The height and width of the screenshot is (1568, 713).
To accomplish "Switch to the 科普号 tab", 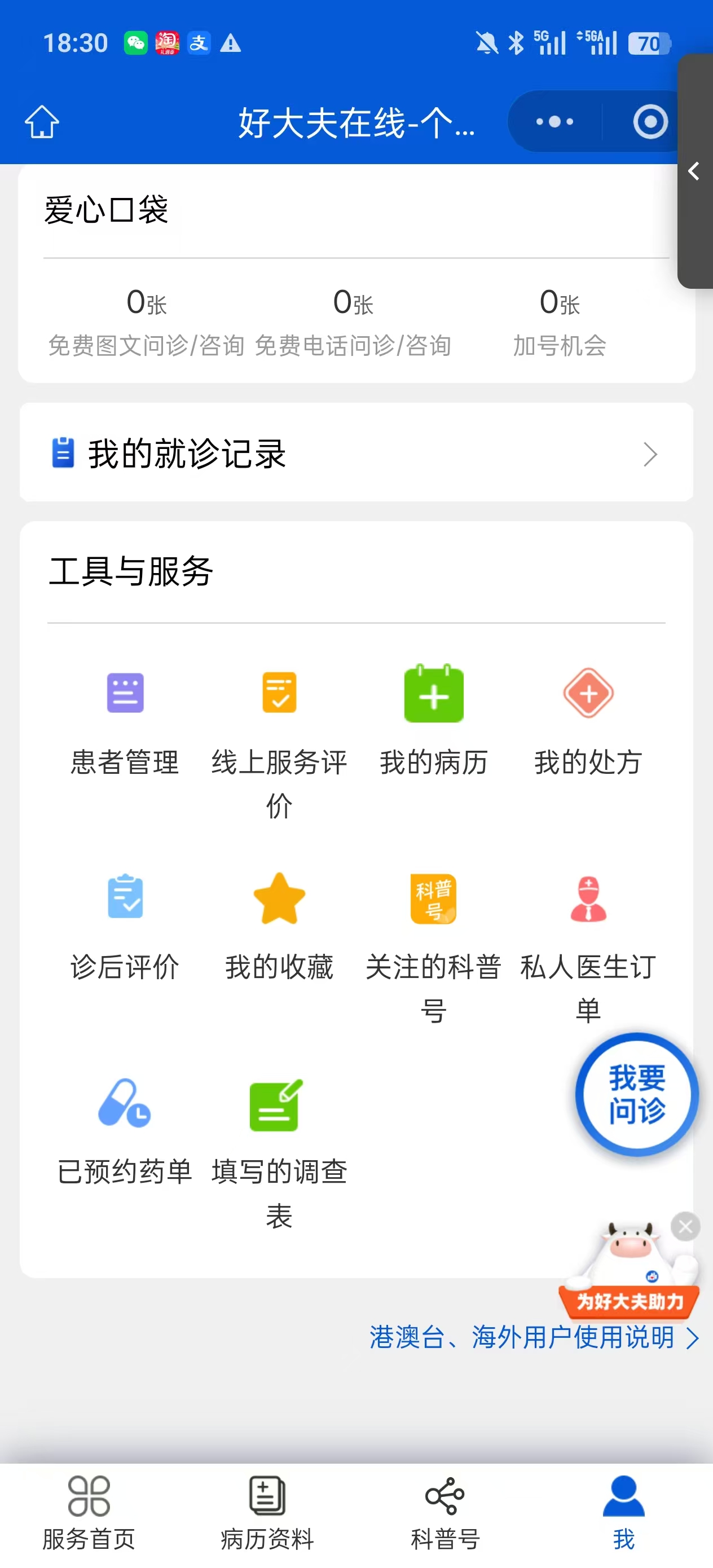I will [445, 1514].
